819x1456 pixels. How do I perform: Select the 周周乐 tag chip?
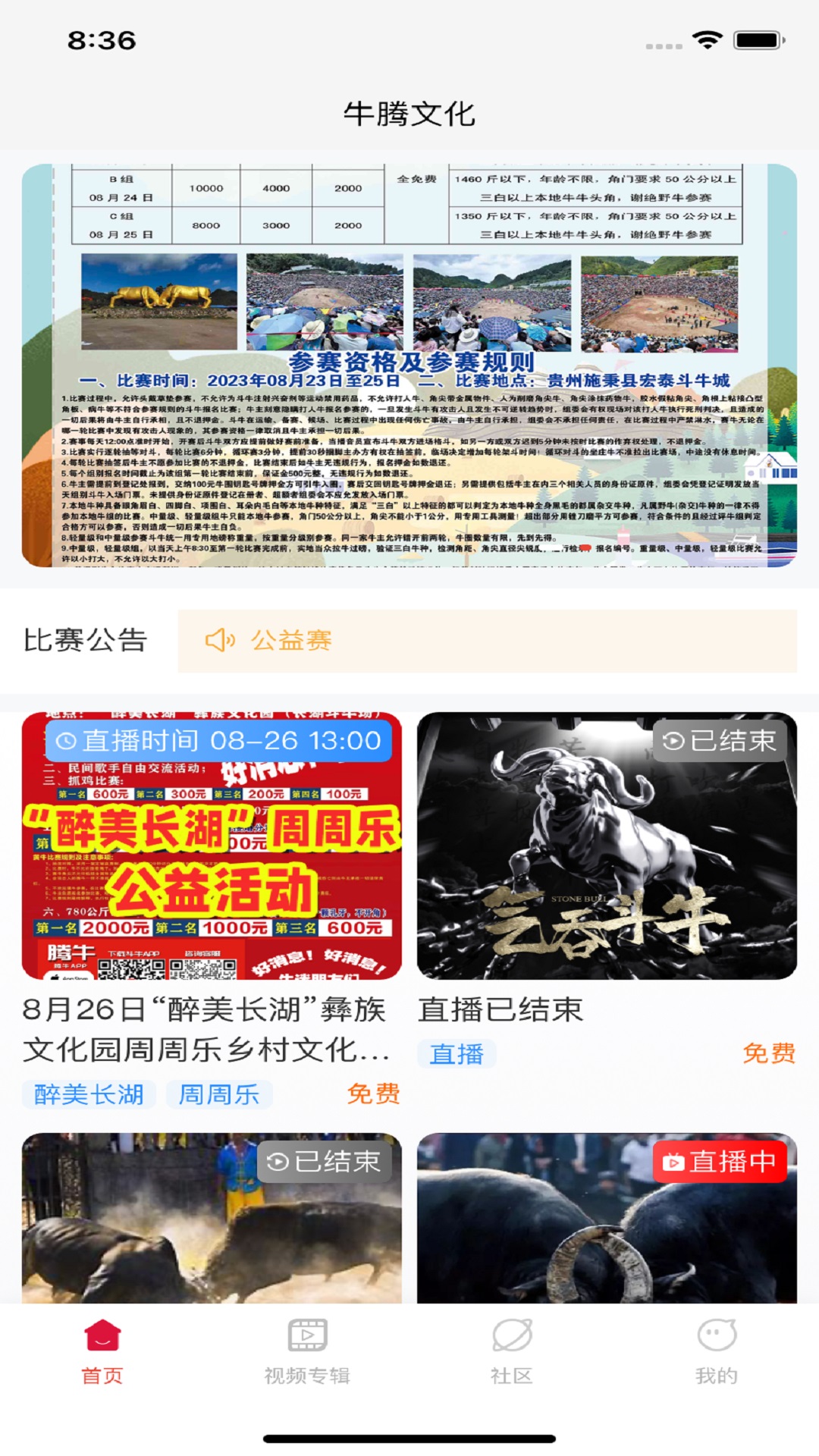click(219, 1094)
